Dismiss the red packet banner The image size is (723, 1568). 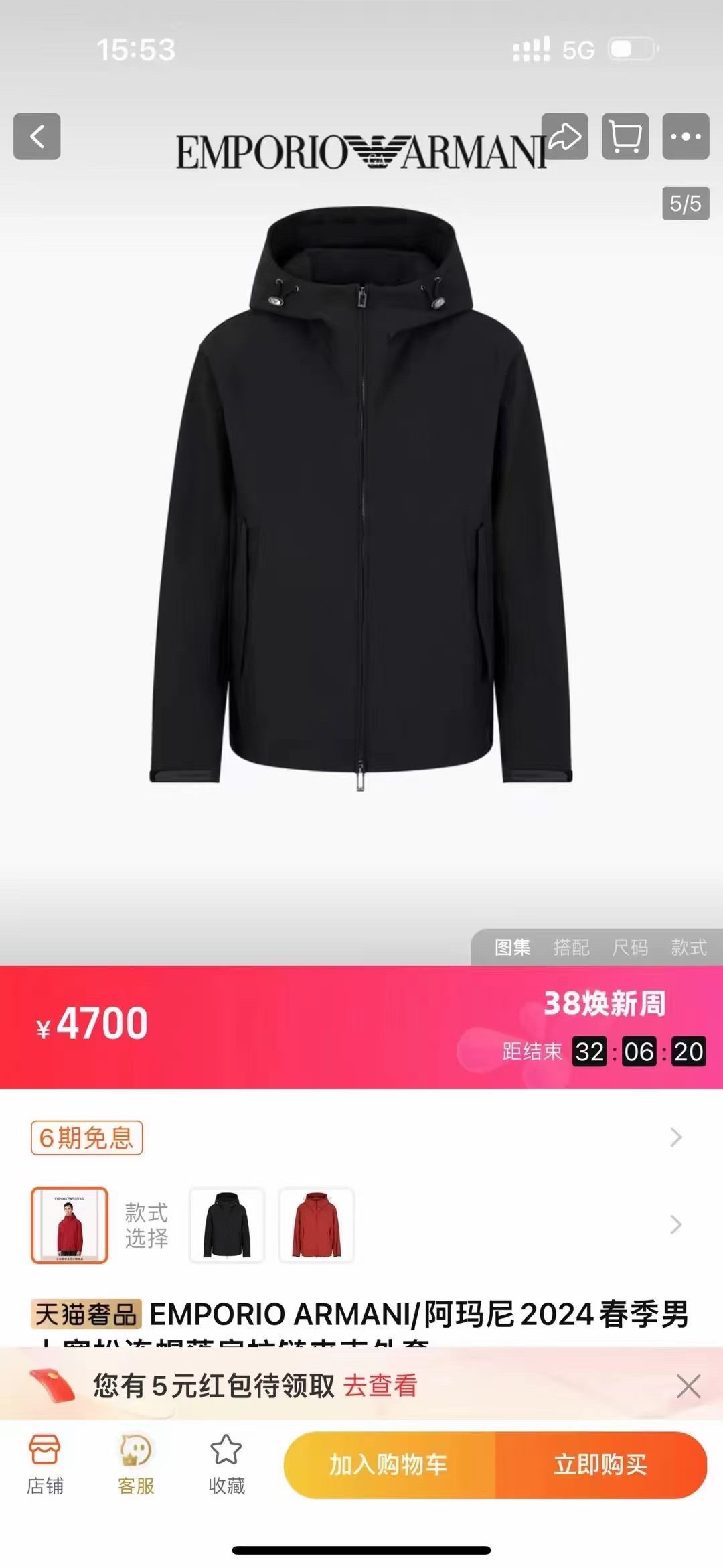click(x=688, y=1386)
